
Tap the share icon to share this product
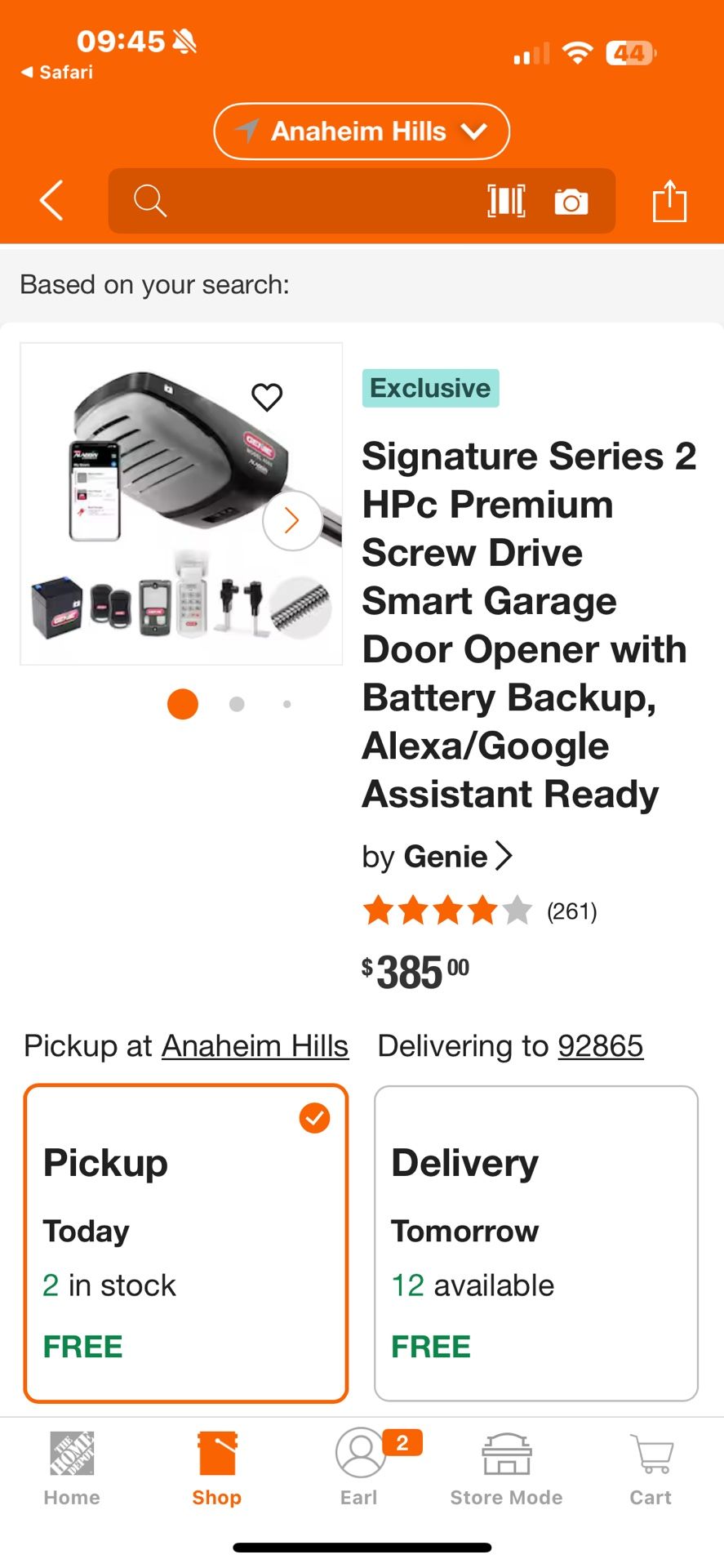click(670, 200)
